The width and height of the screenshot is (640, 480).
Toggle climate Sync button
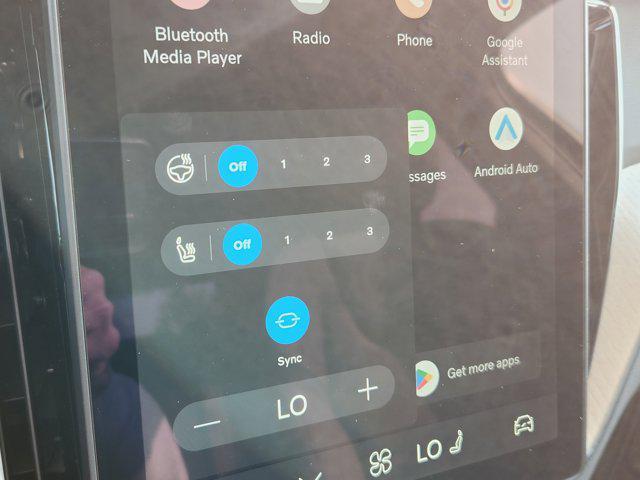point(288,322)
